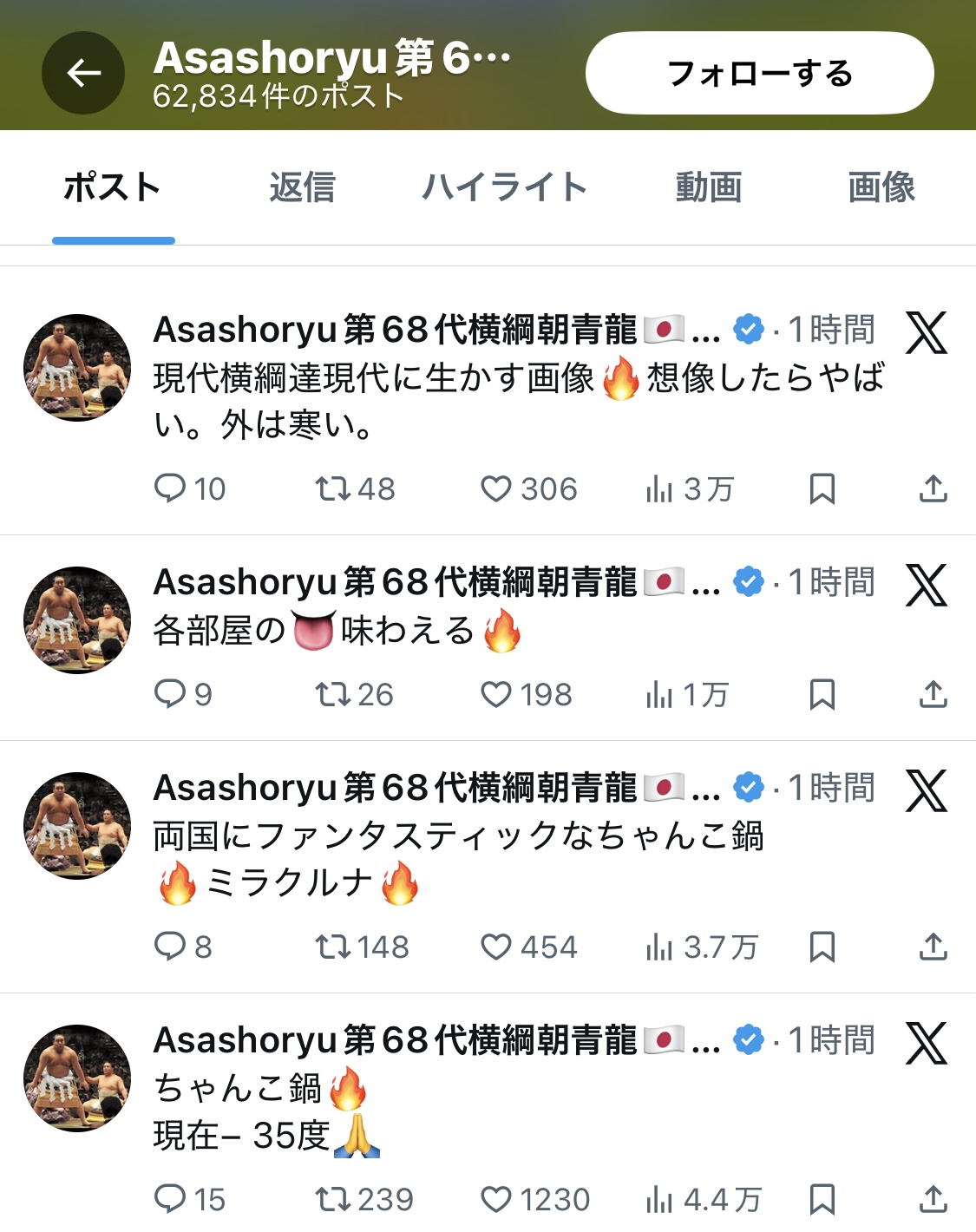The width and height of the screenshot is (976, 1232).
Task: Share the 両国にファンタスティック post
Action: [933, 947]
